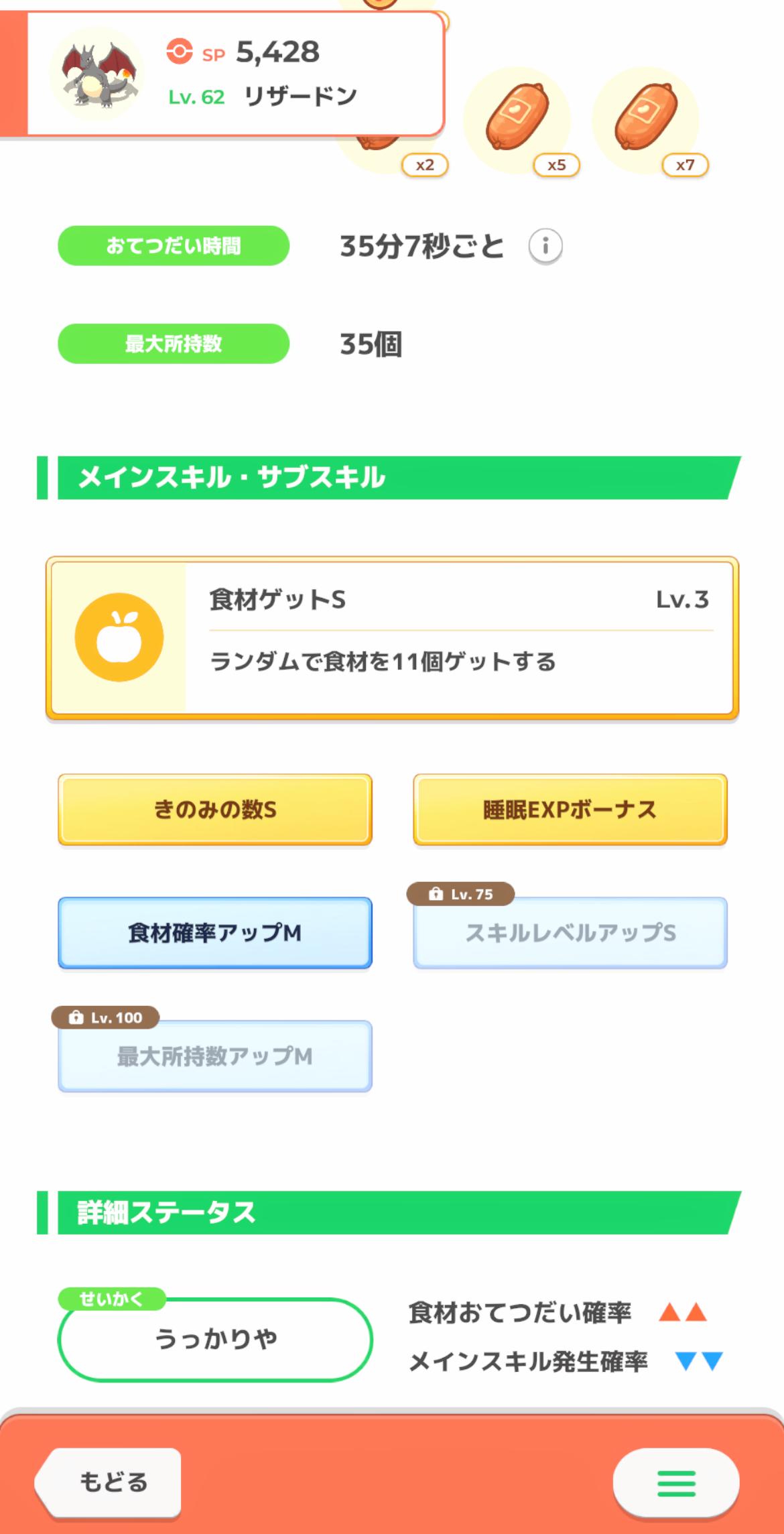
Task: Tap the locked 最大所持数アップM skill
Action: (x=215, y=1056)
